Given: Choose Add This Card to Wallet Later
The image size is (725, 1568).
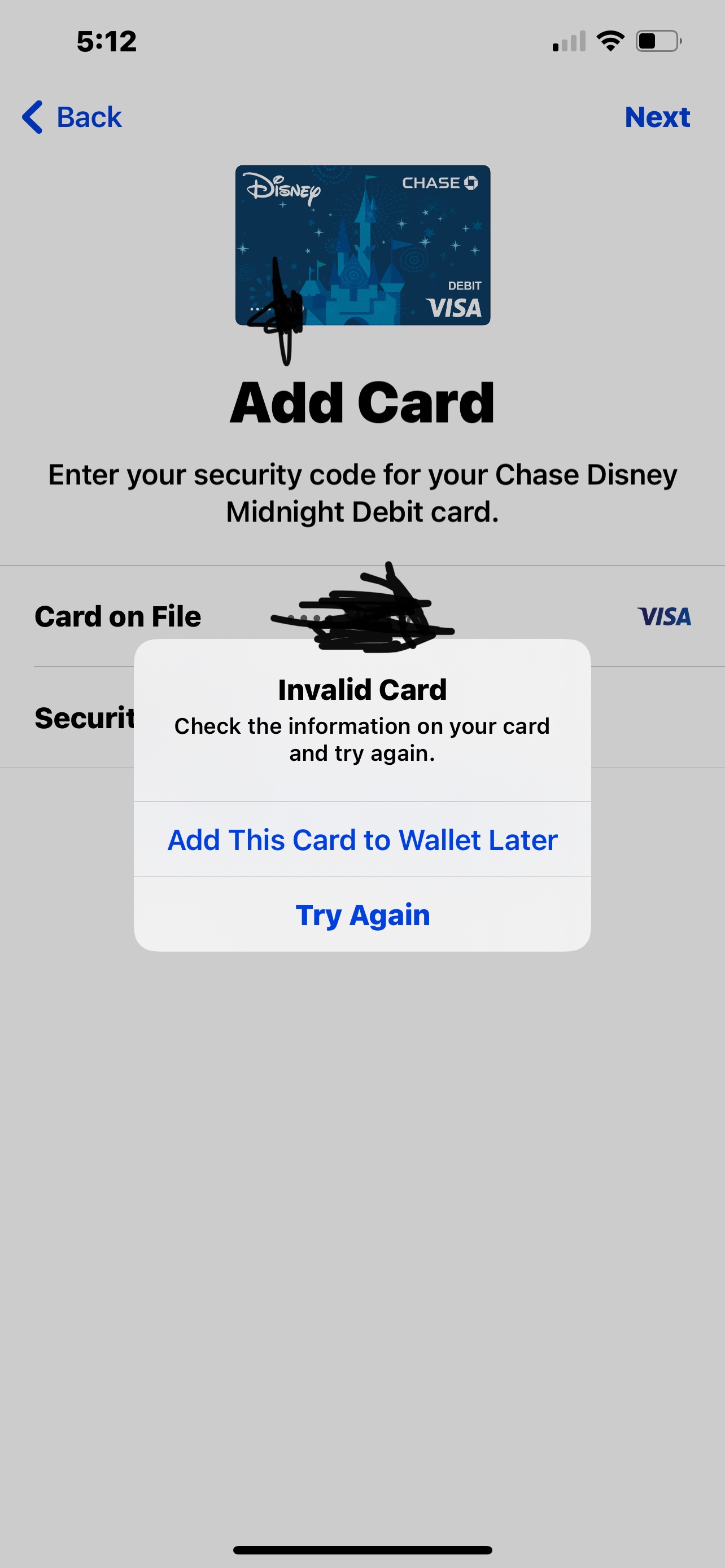Looking at the screenshot, I should coord(362,840).
